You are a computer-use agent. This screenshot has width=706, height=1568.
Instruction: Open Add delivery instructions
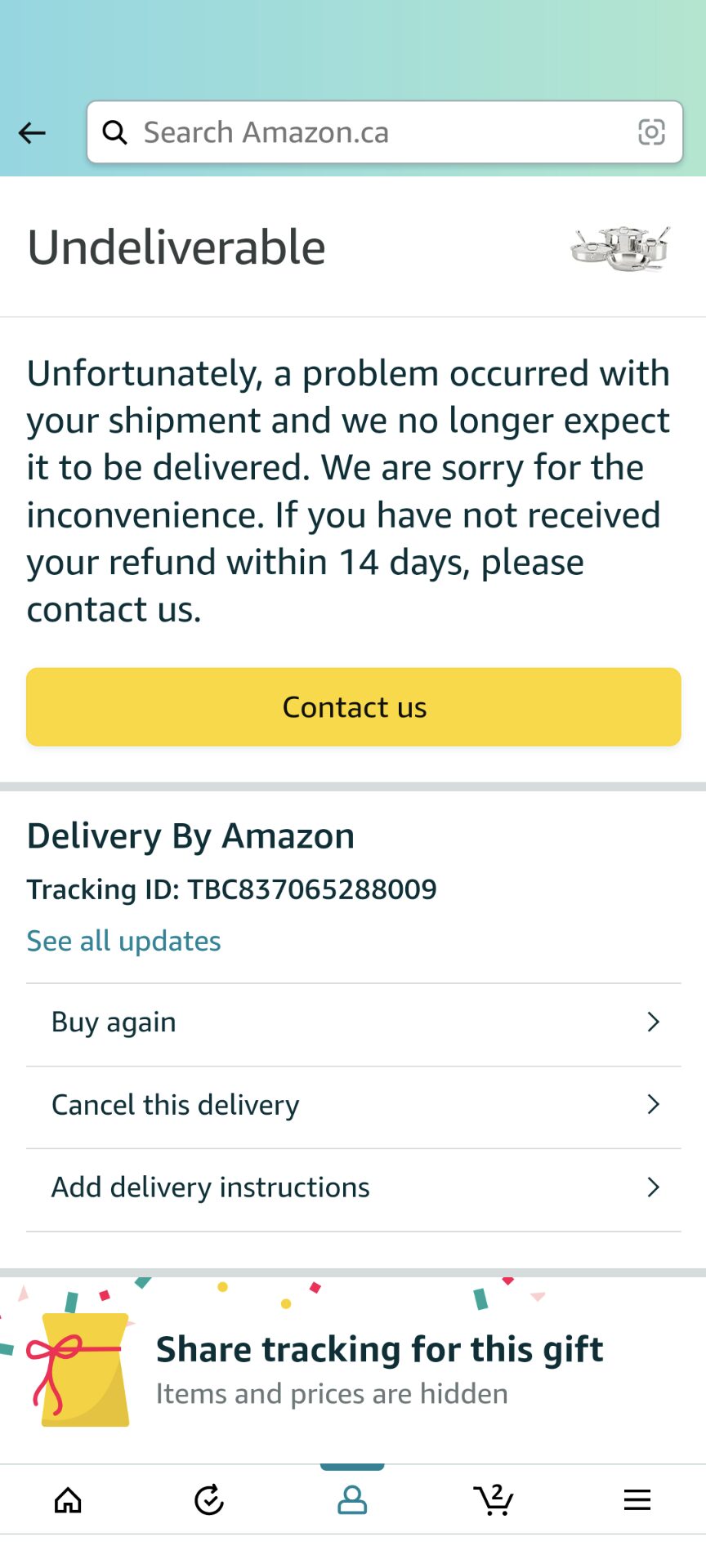pyautogui.click(x=354, y=1189)
